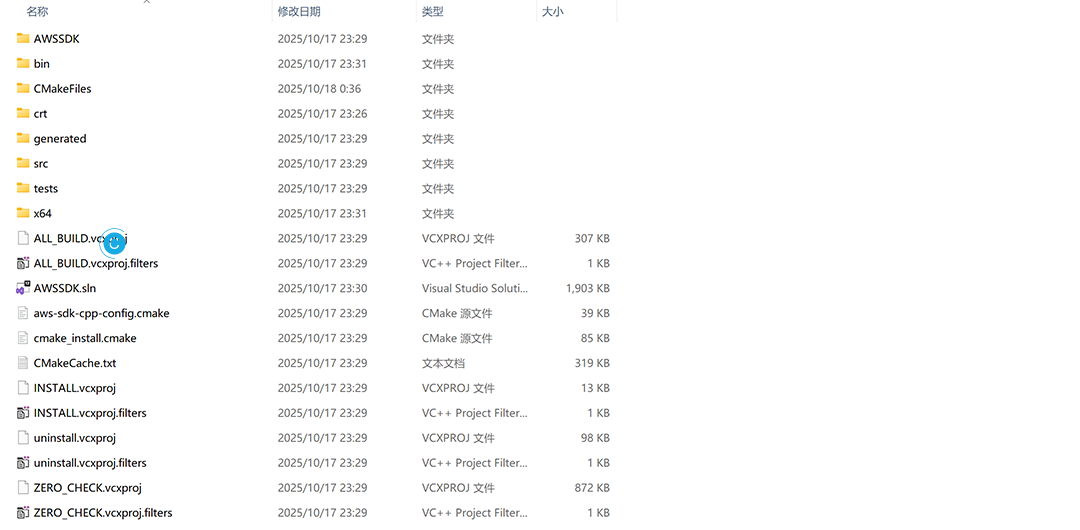Open the src folder
Viewport: 1080px width, 530px height.
[40, 164]
